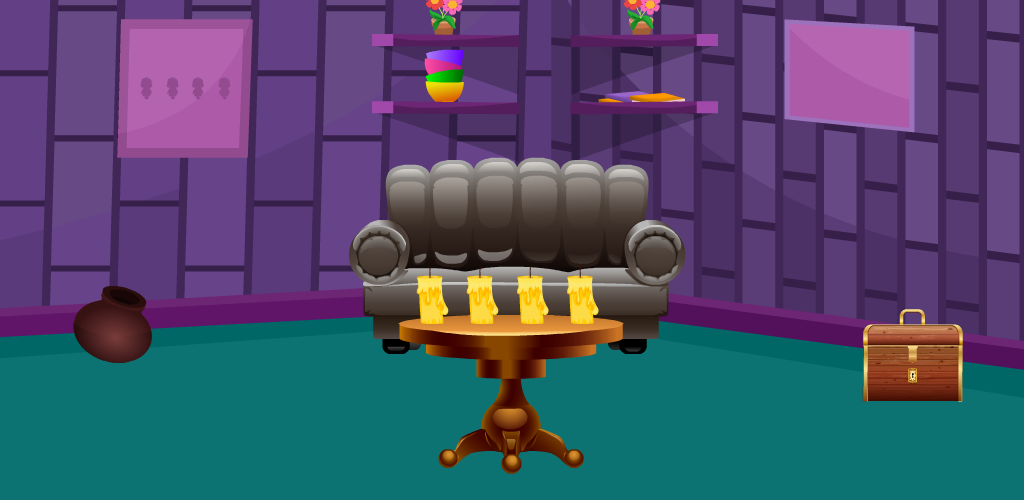Inspect the round wooden table's pedestal base
This screenshot has width=1024, height=500.
click(511, 420)
